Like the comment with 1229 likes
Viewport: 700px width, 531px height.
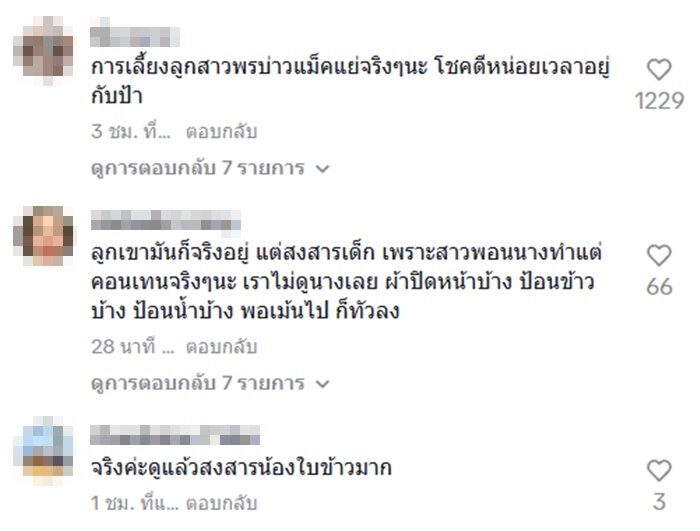point(659,70)
